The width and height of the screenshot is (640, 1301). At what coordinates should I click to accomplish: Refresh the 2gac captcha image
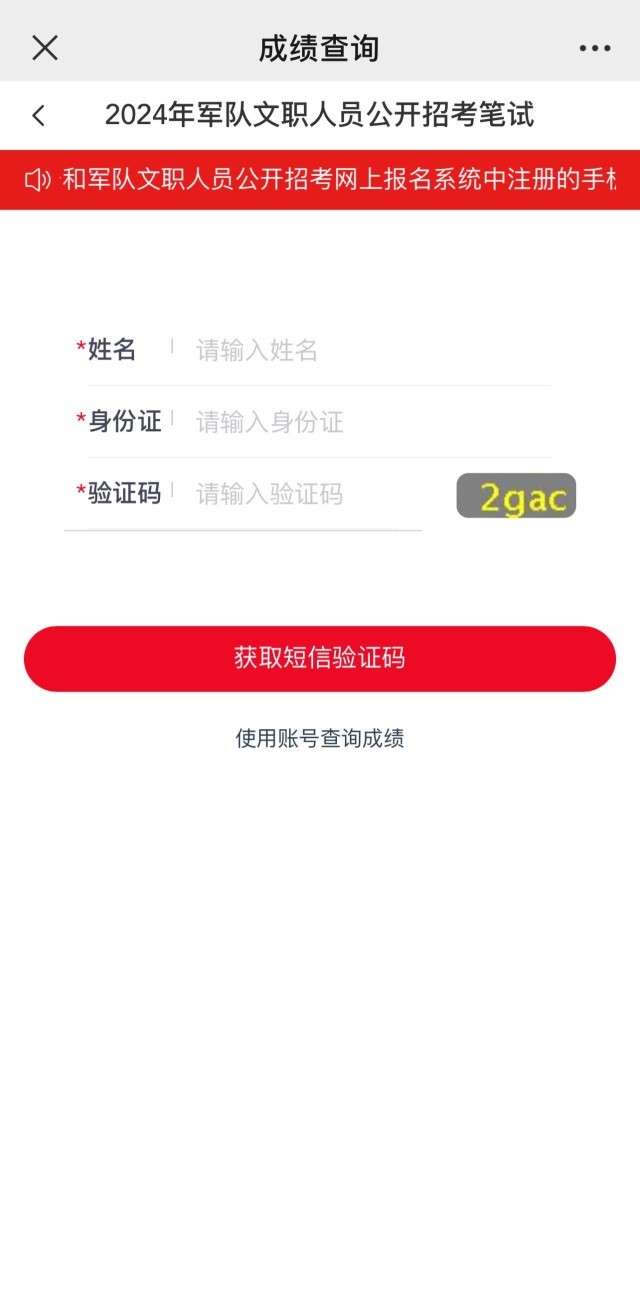(516, 496)
